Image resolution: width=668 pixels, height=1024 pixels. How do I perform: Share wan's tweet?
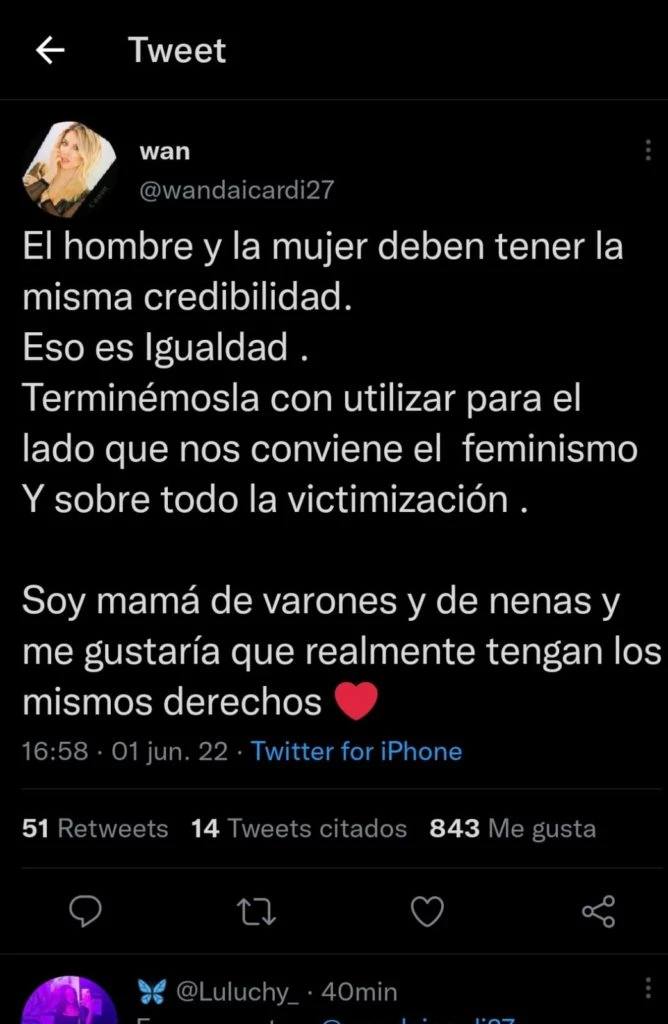click(598, 910)
